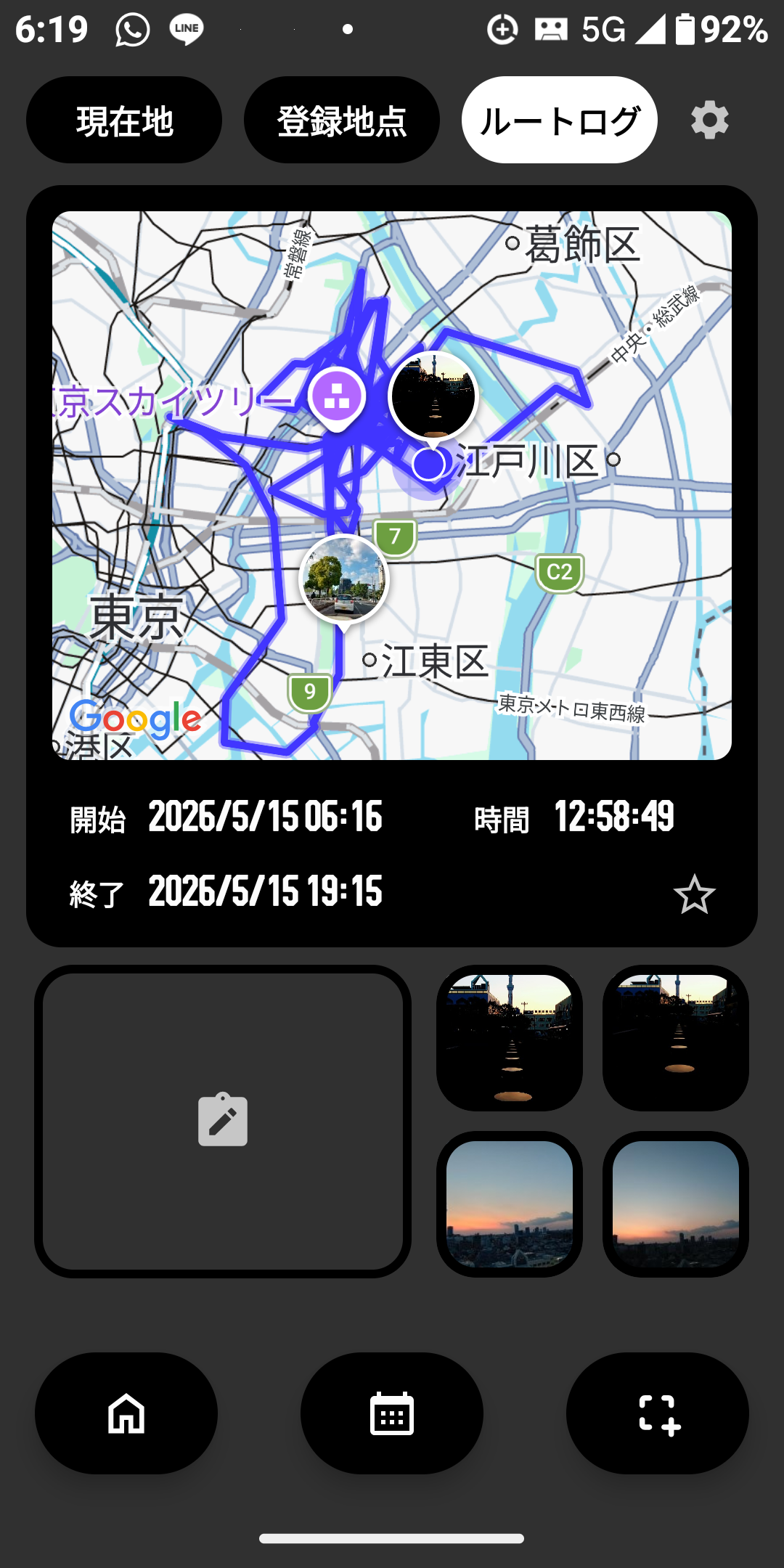Open settings gear icon

click(x=710, y=120)
